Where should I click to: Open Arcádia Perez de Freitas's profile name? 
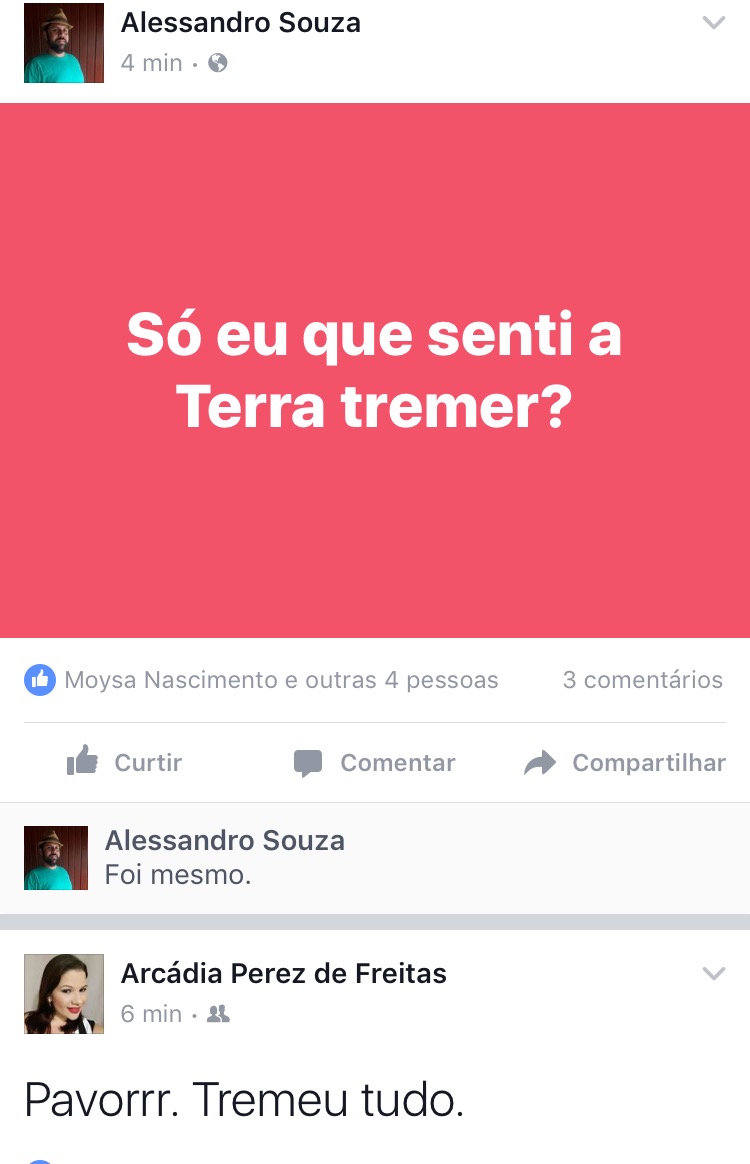pyautogui.click(x=283, y=973)
